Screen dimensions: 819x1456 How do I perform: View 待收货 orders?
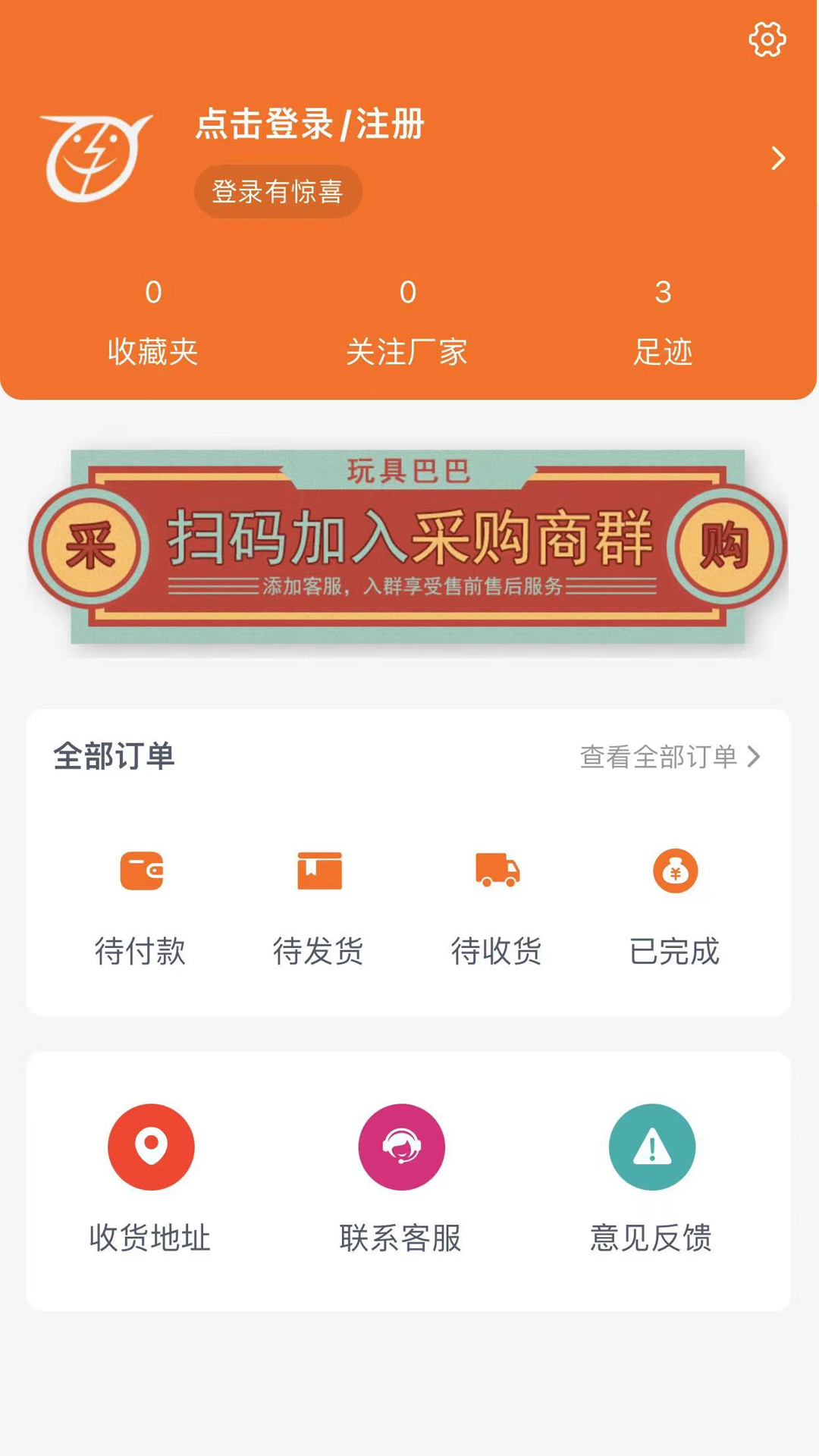pyautogui.click(x=497, y=906)
